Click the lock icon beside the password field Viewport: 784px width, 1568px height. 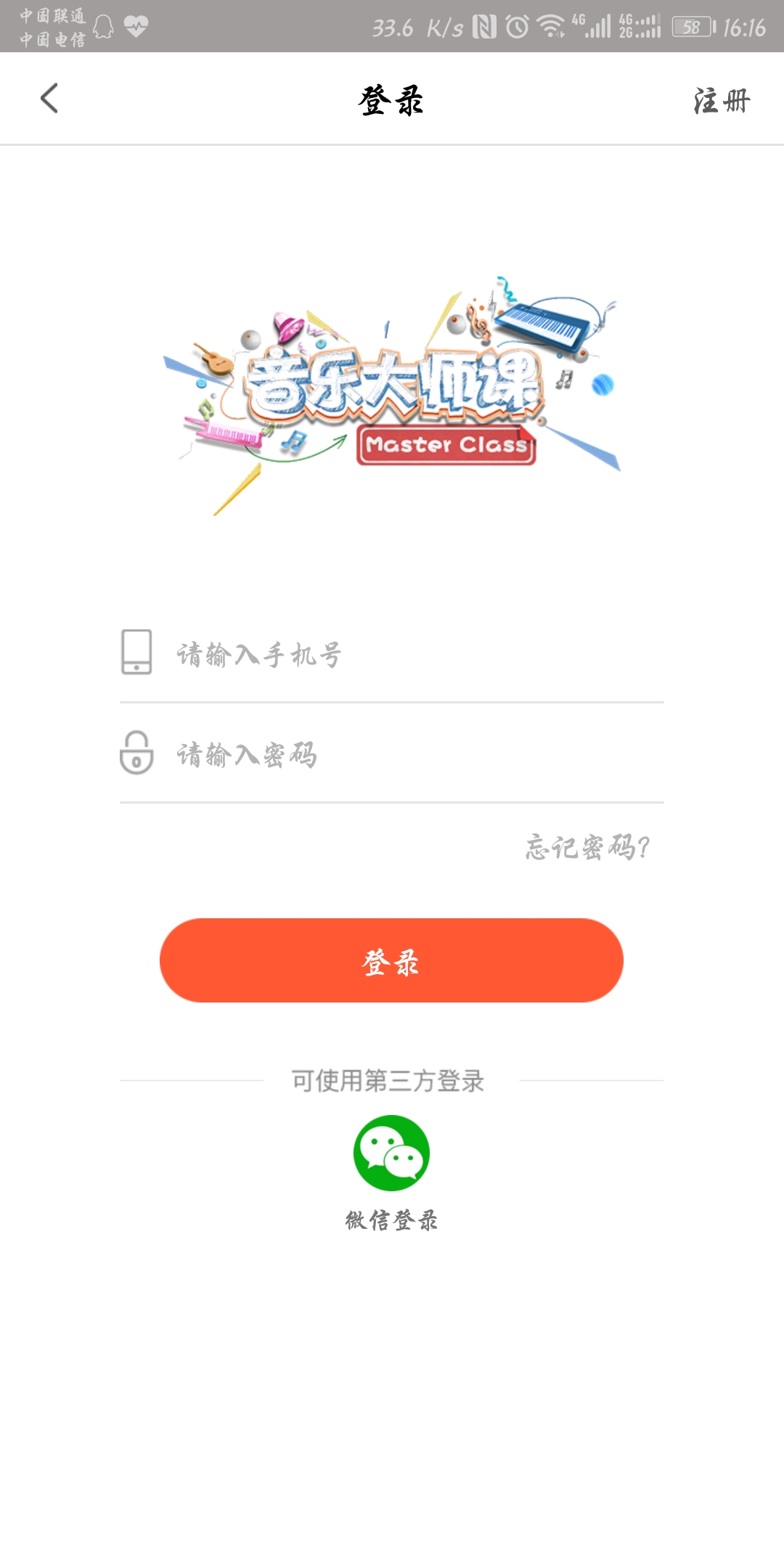tap(138, 755)
